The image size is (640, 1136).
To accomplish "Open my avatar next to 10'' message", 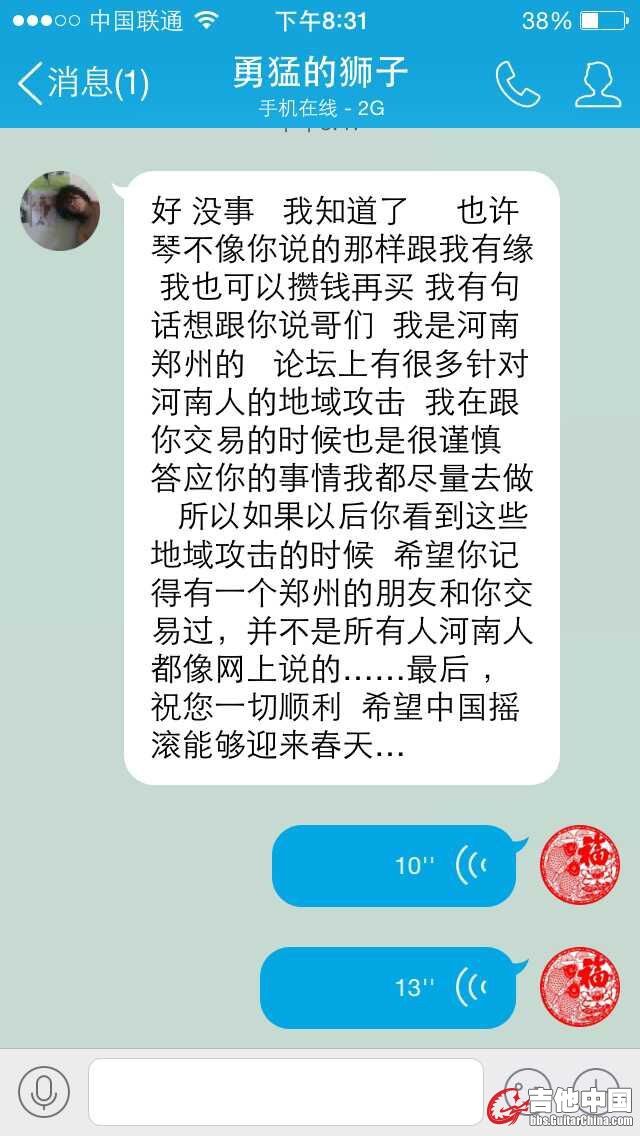I will 580,866.
